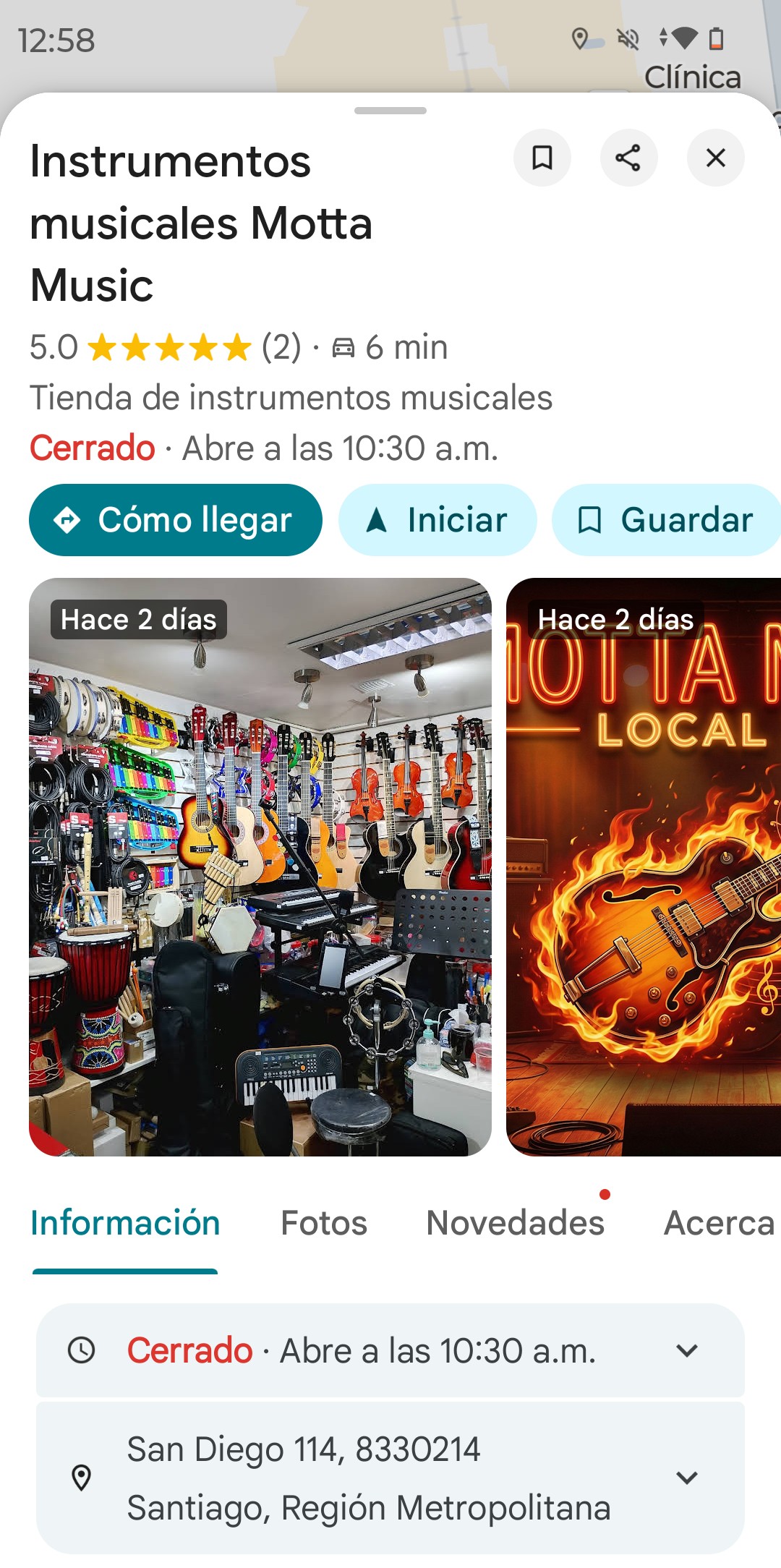Expand the opening hours row

[x=390, y=1350]
